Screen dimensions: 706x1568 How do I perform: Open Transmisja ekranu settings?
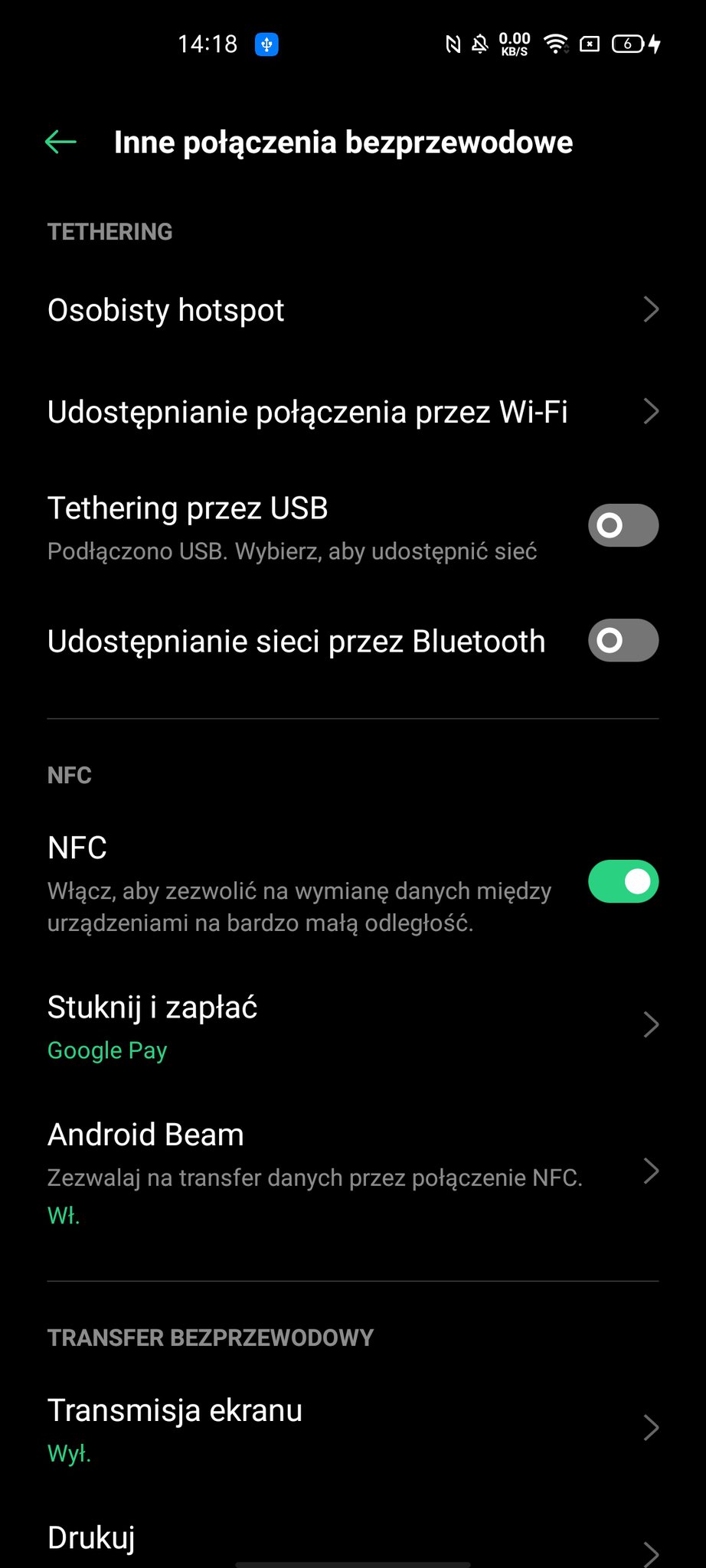(352, 1428)
